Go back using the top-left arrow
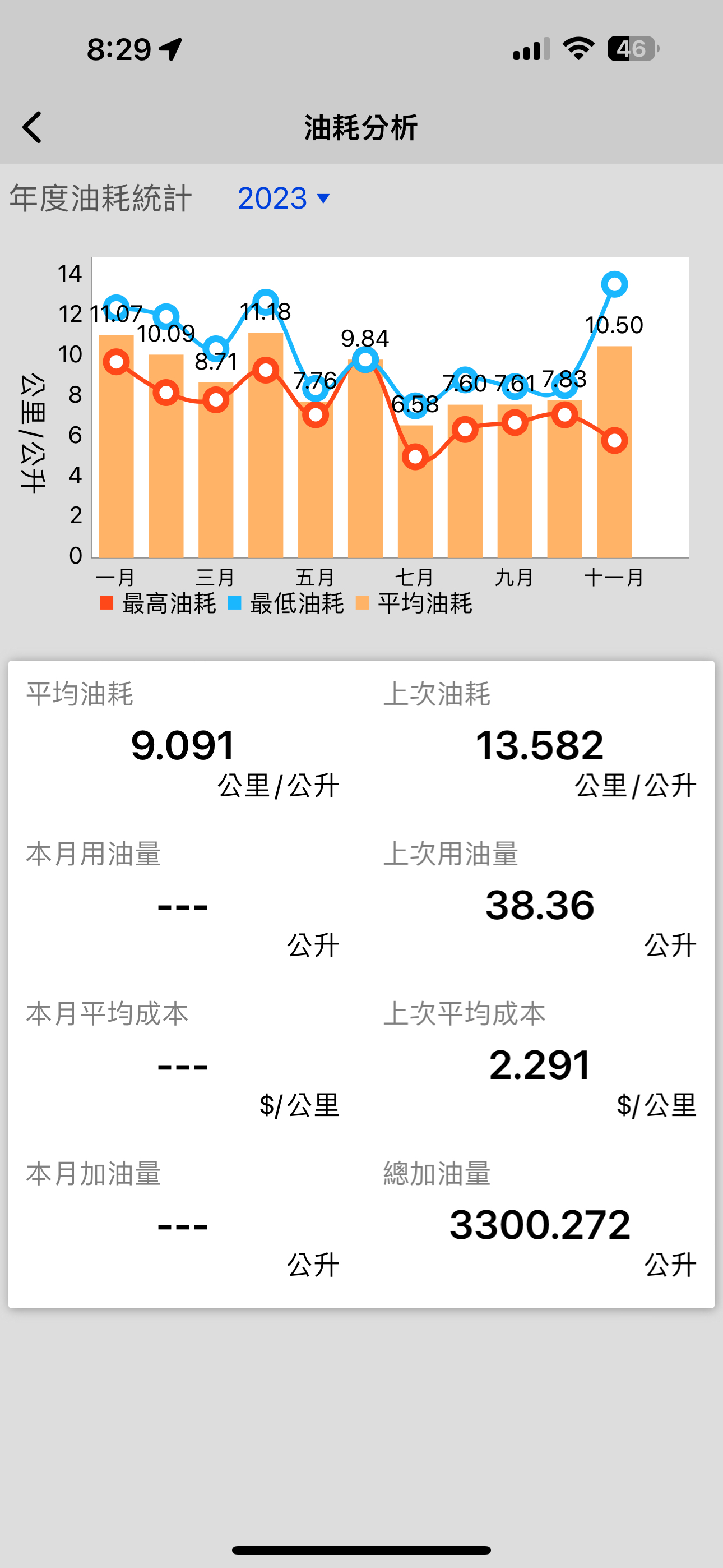 pos(33,127)
